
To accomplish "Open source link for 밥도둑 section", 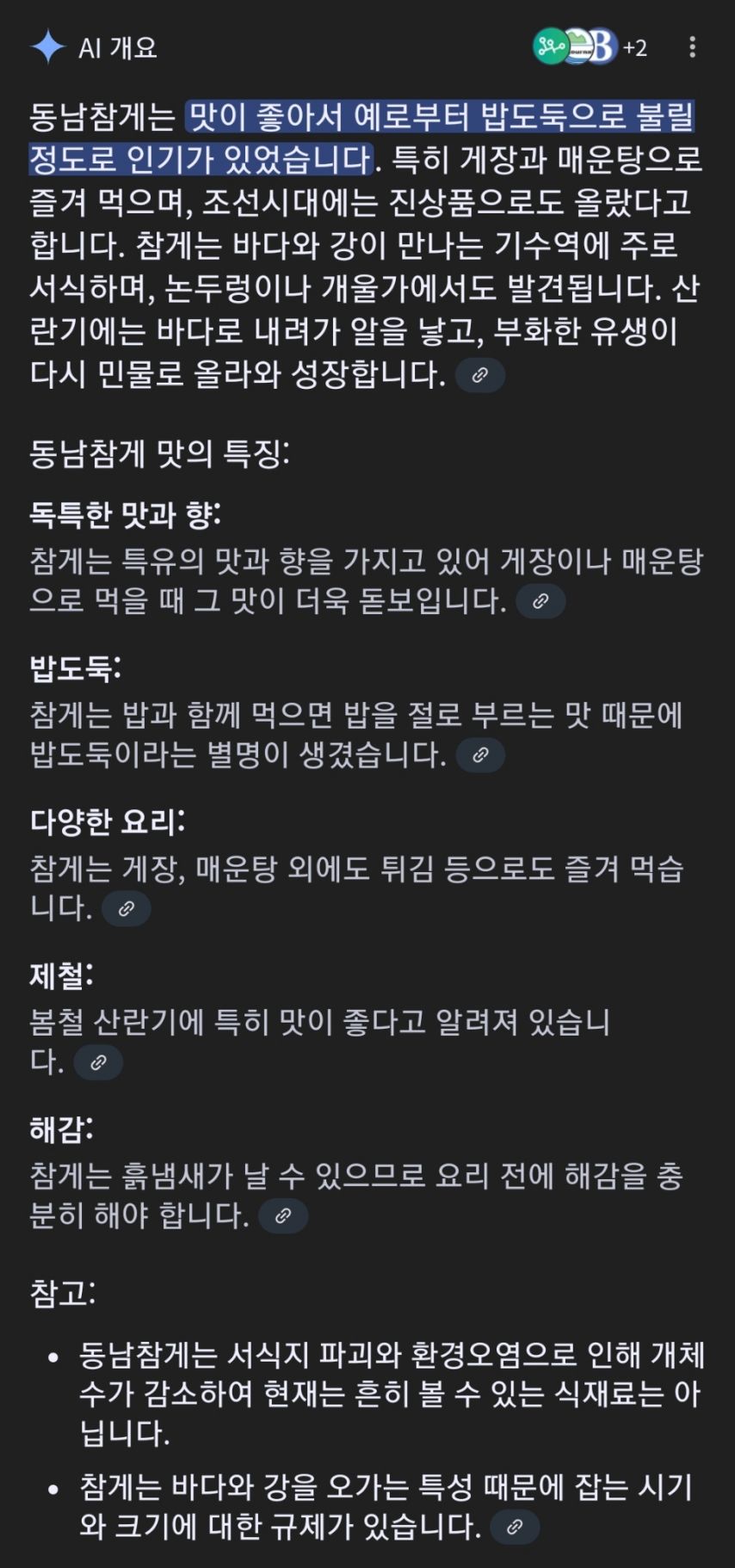I will coord(479,755).
